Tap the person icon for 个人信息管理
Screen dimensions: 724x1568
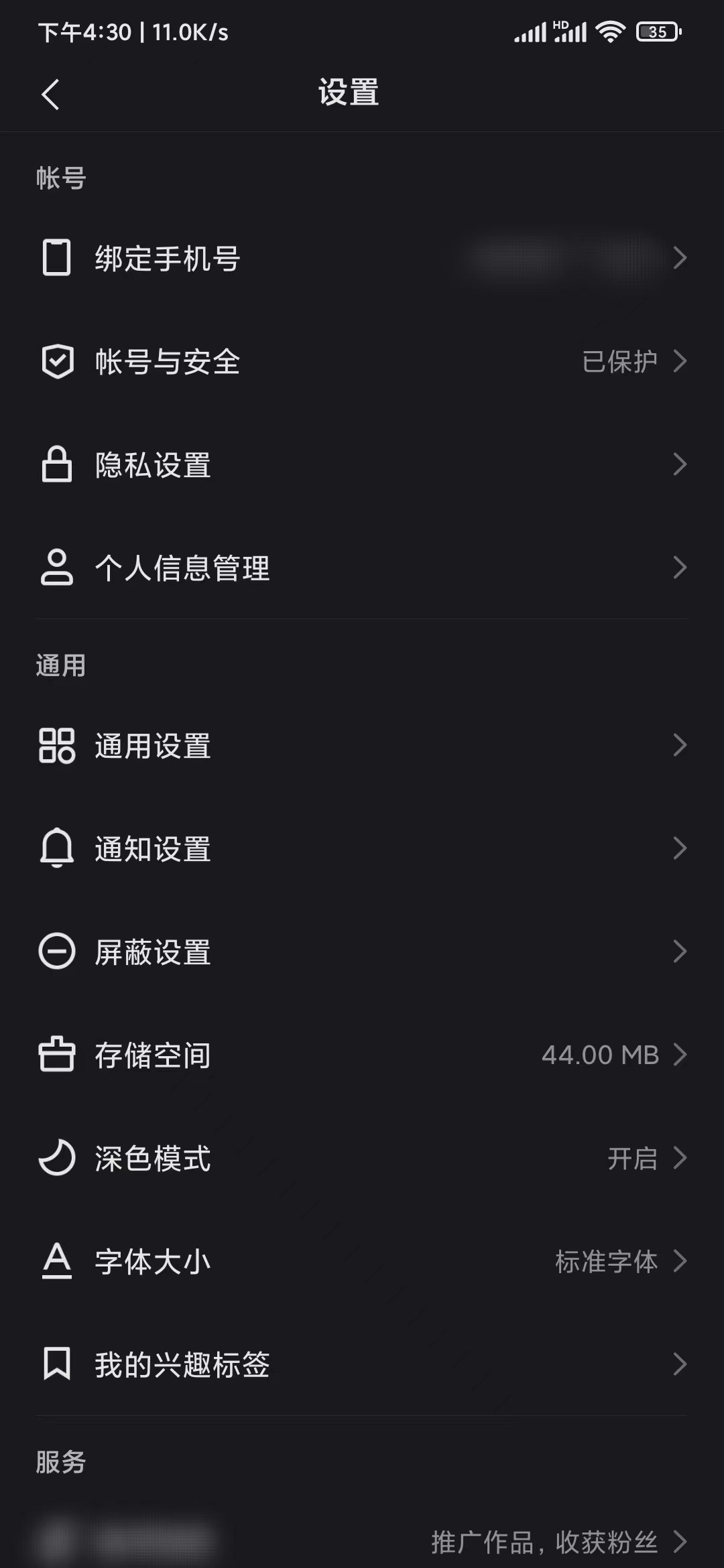click(58, 567)
